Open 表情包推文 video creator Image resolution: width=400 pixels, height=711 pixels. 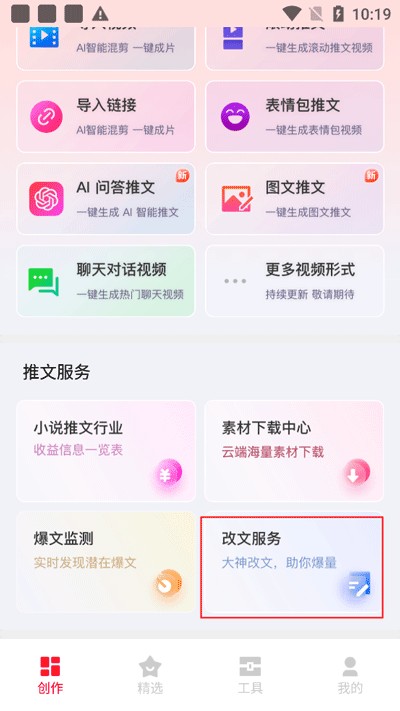coord(295,117)
